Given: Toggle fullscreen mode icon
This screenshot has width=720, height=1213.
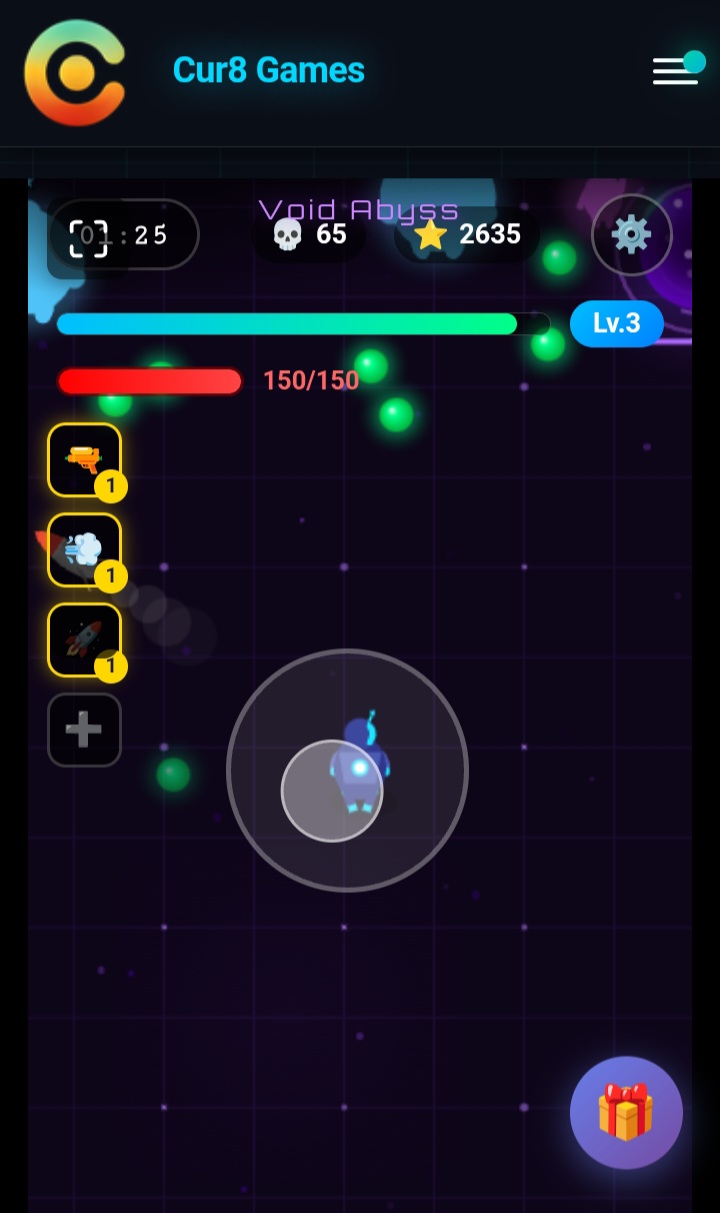Looking at the screenshot, I should [88, 235].
